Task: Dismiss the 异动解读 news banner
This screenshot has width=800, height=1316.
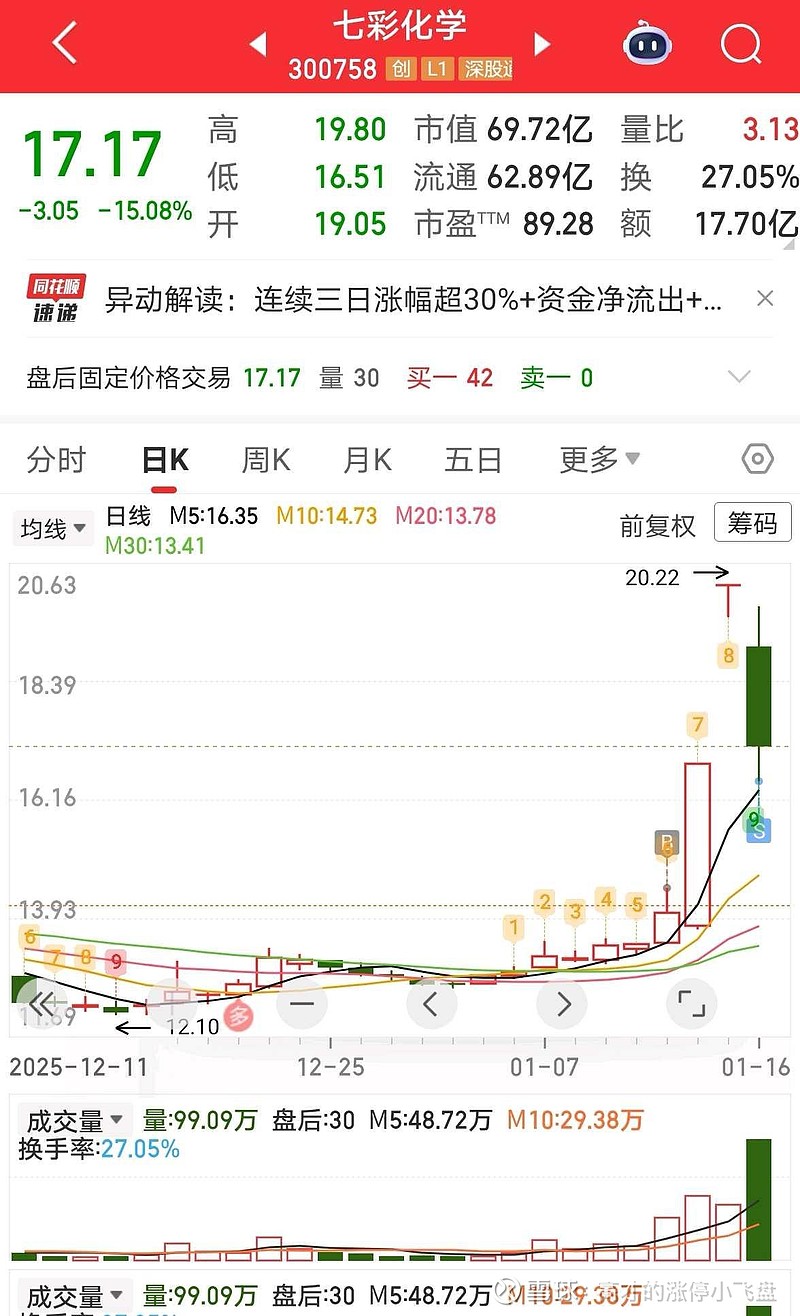Action: [765, 298]
